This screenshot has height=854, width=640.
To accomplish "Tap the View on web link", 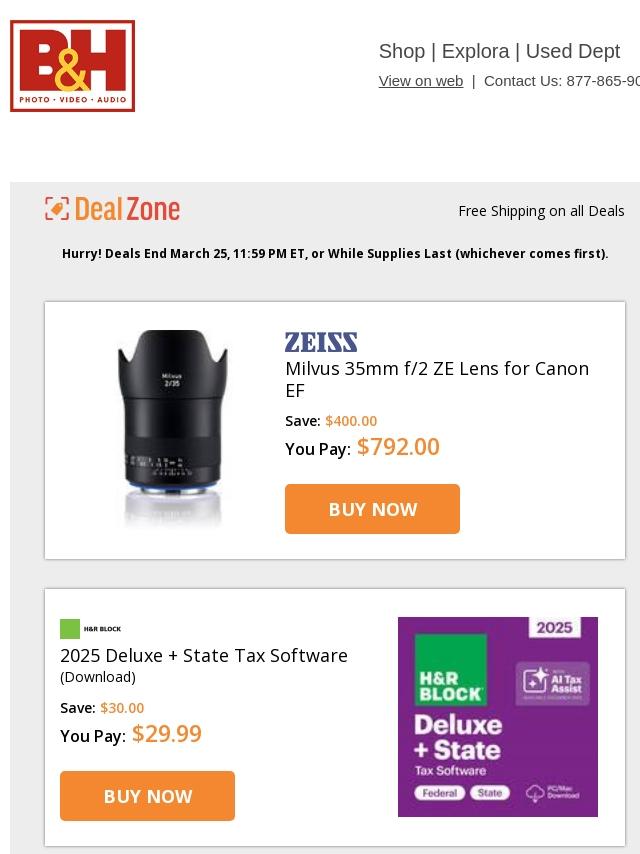I will click(420, 81).
